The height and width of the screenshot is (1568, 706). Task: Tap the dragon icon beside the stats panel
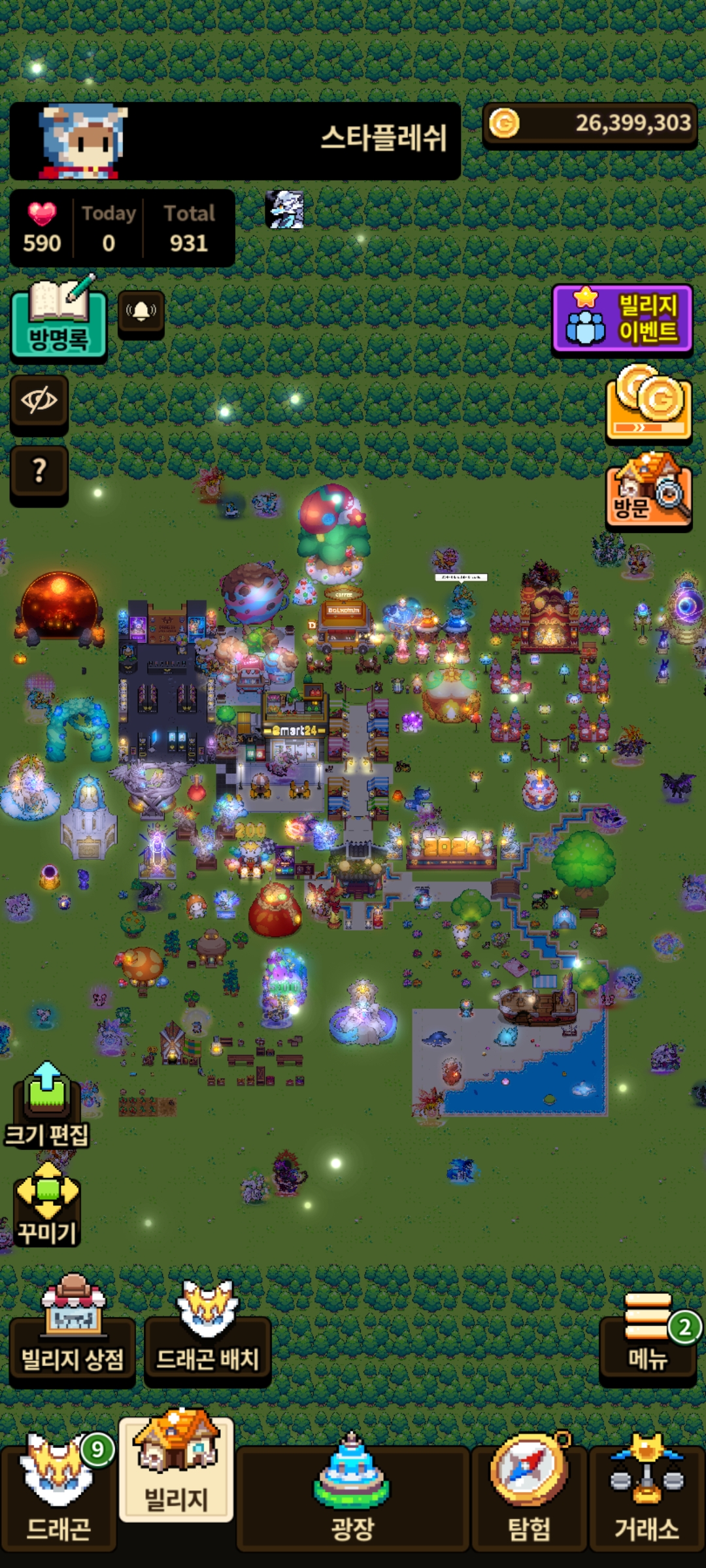point(285,210)
